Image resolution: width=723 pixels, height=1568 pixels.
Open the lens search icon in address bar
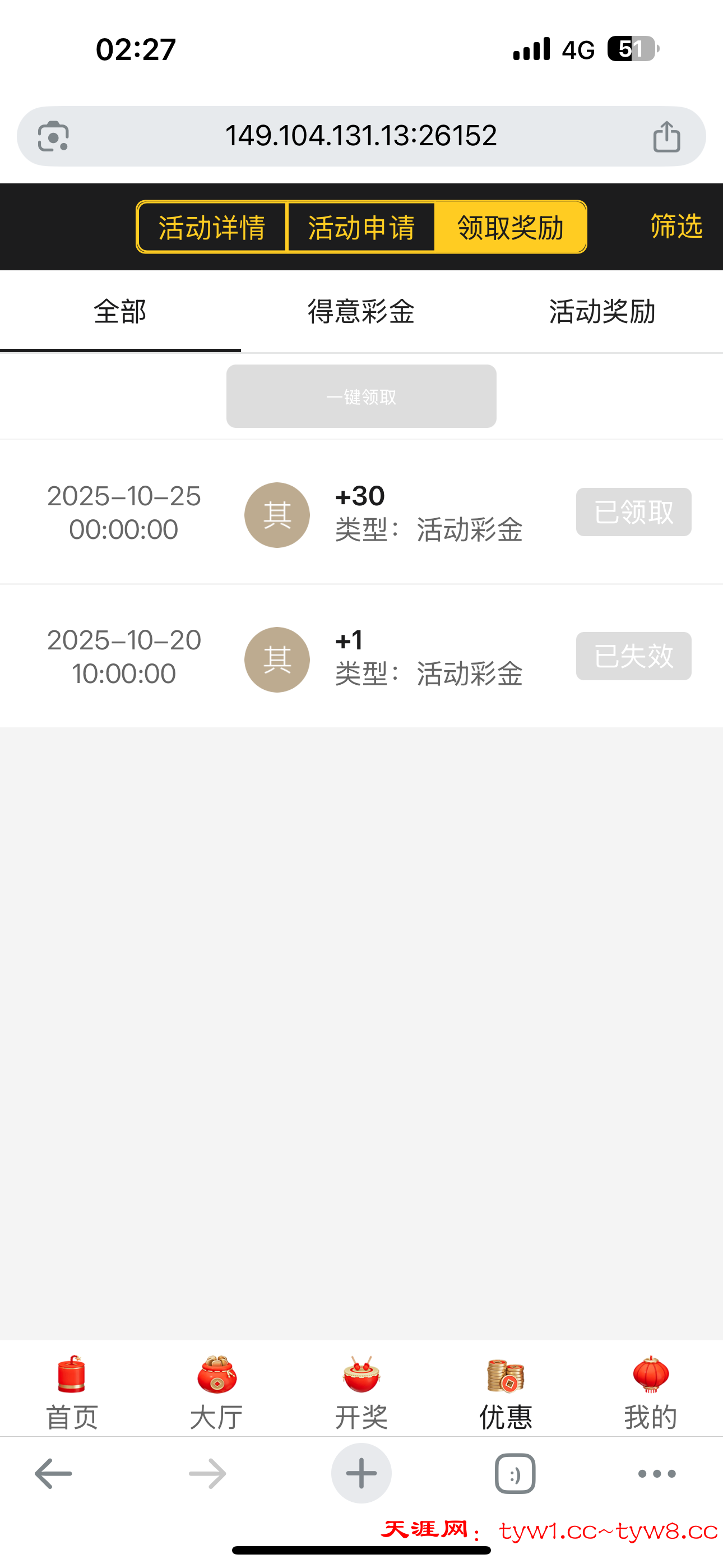(x=54, y=136)
